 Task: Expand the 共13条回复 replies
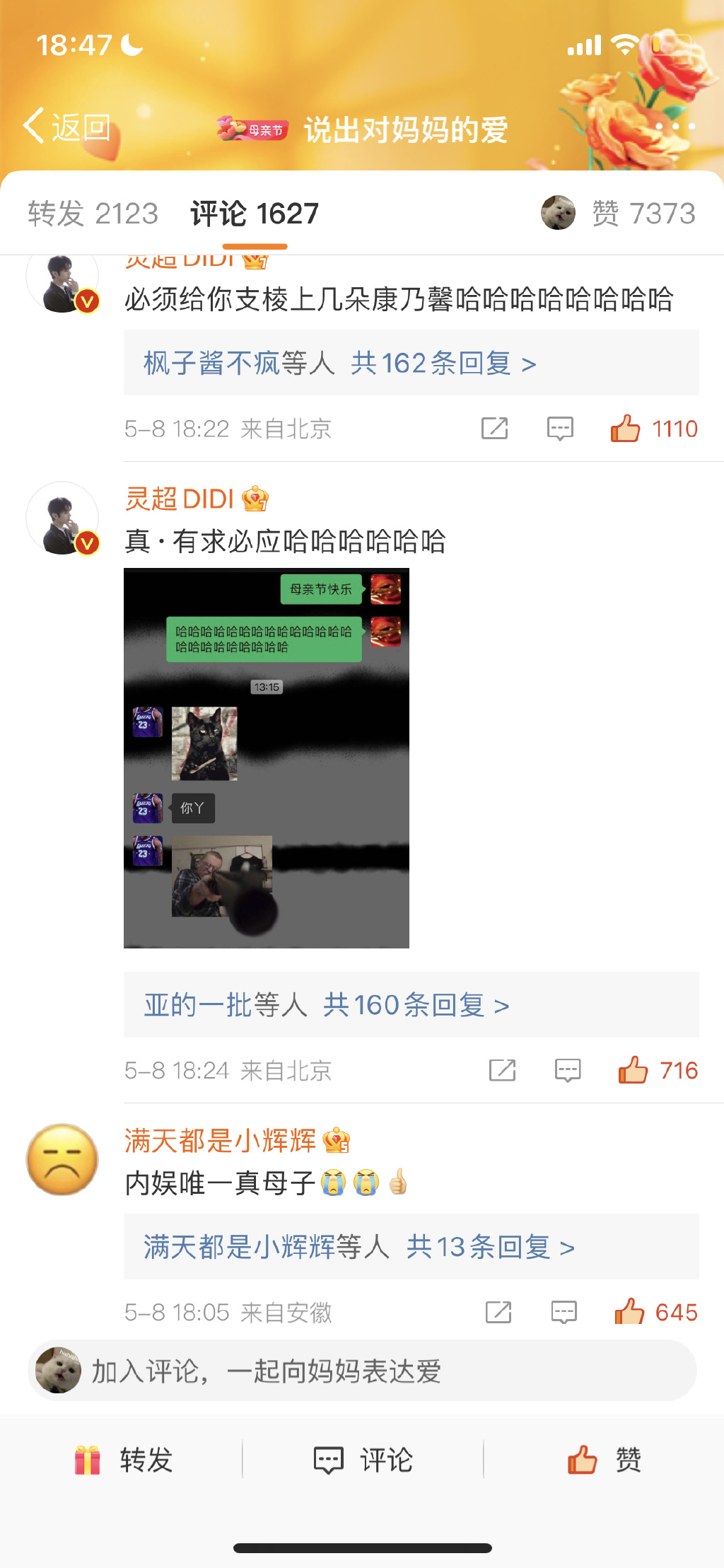[x=359, y=1247]
